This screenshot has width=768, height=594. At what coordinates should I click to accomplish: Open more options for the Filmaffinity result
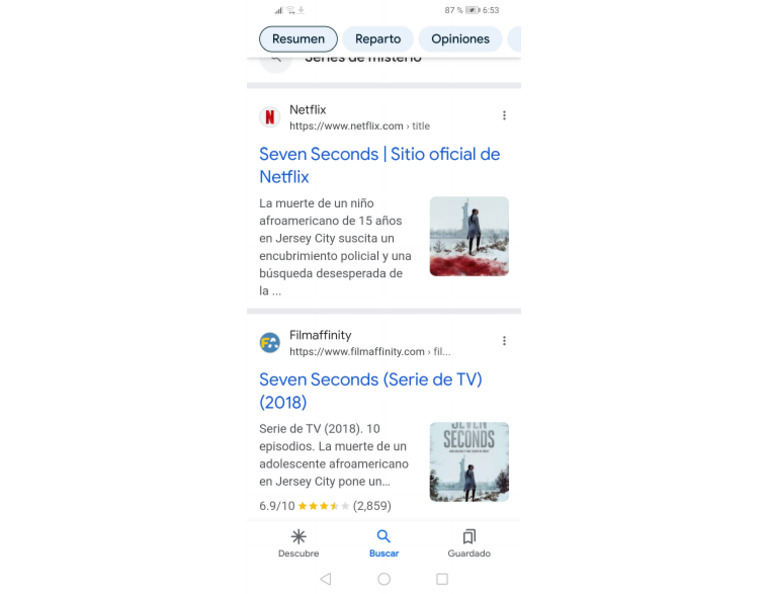pos(504,341)
